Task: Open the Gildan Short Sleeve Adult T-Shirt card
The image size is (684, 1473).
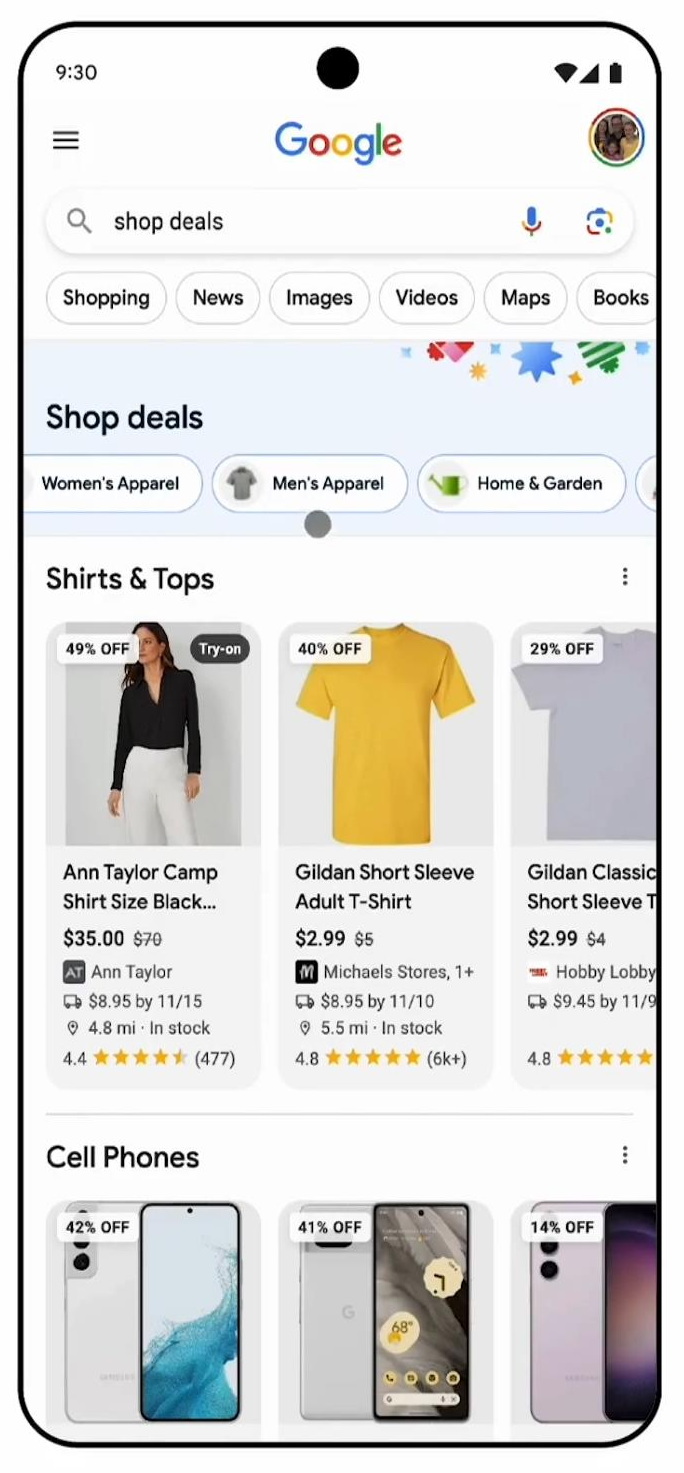Action: (385, 855)
